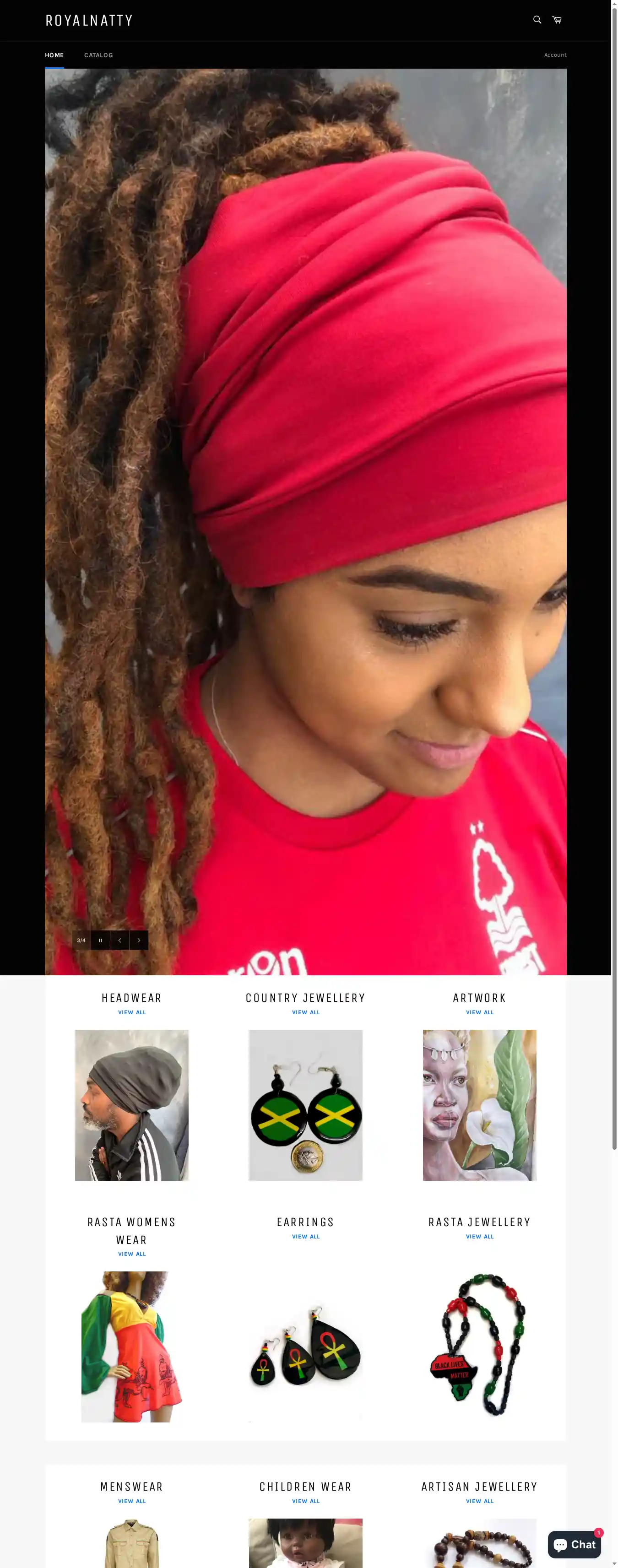Open the shopping cart
Screen dimensions: 618x1568
pyautogui.click(x=557, y=20)
